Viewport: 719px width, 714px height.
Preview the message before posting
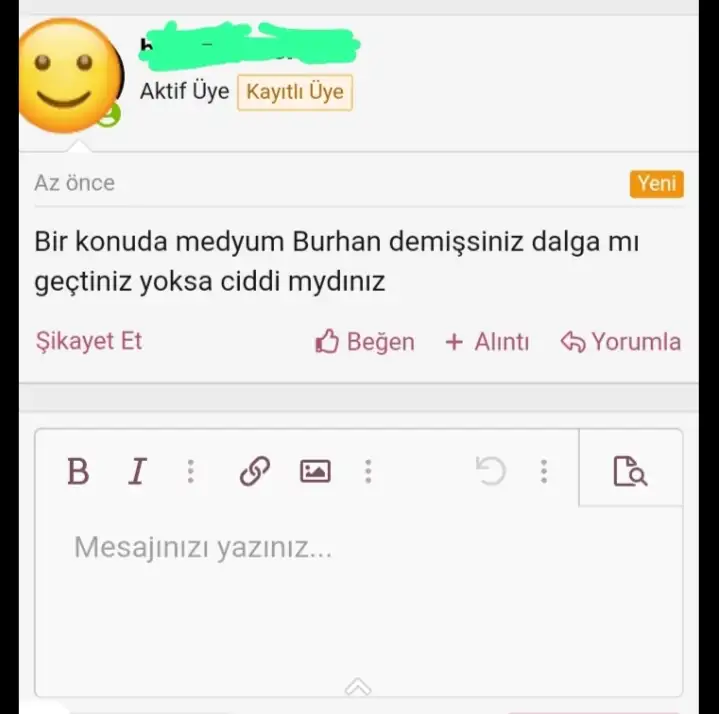pos(630,471)
